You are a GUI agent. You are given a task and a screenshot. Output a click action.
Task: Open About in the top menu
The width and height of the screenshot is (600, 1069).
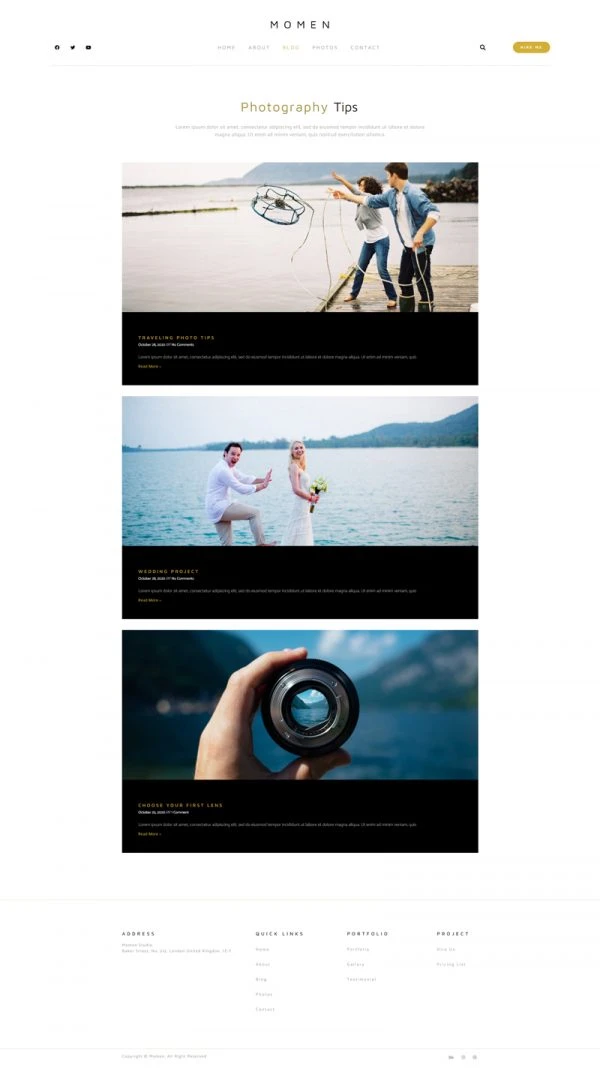[259, 48]
